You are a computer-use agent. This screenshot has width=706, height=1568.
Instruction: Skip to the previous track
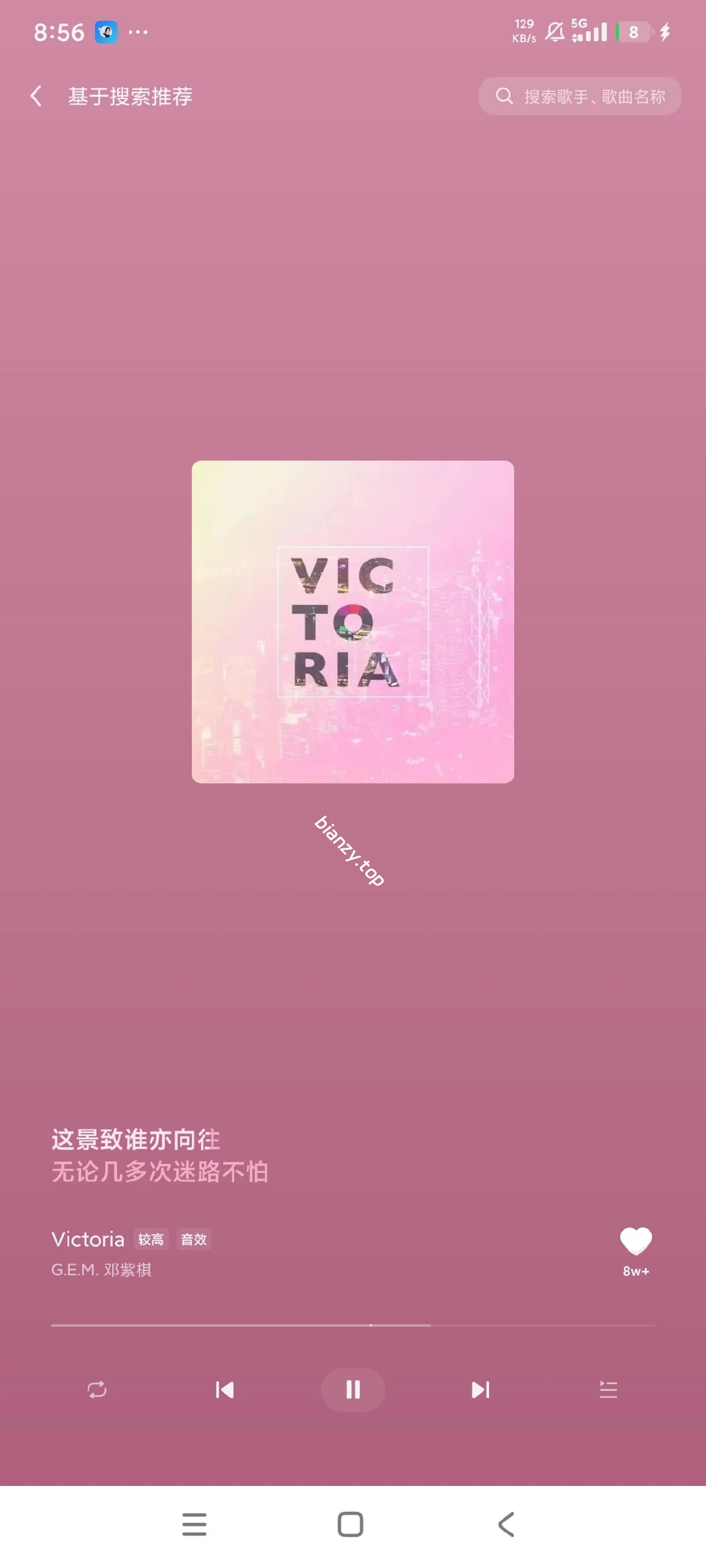[x=224, y=1390]
